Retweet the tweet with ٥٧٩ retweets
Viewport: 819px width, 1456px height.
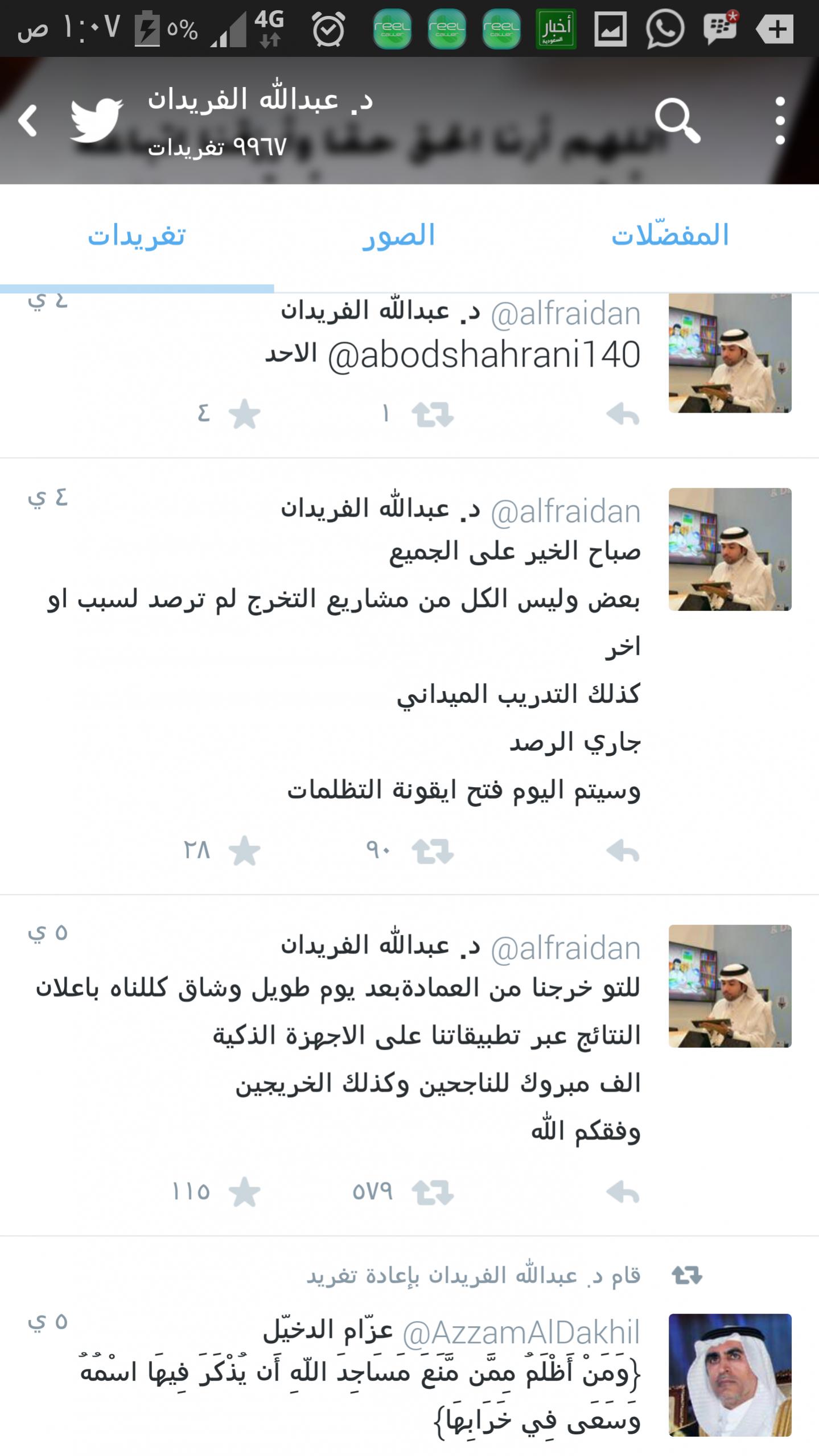tap(433, 1192)
